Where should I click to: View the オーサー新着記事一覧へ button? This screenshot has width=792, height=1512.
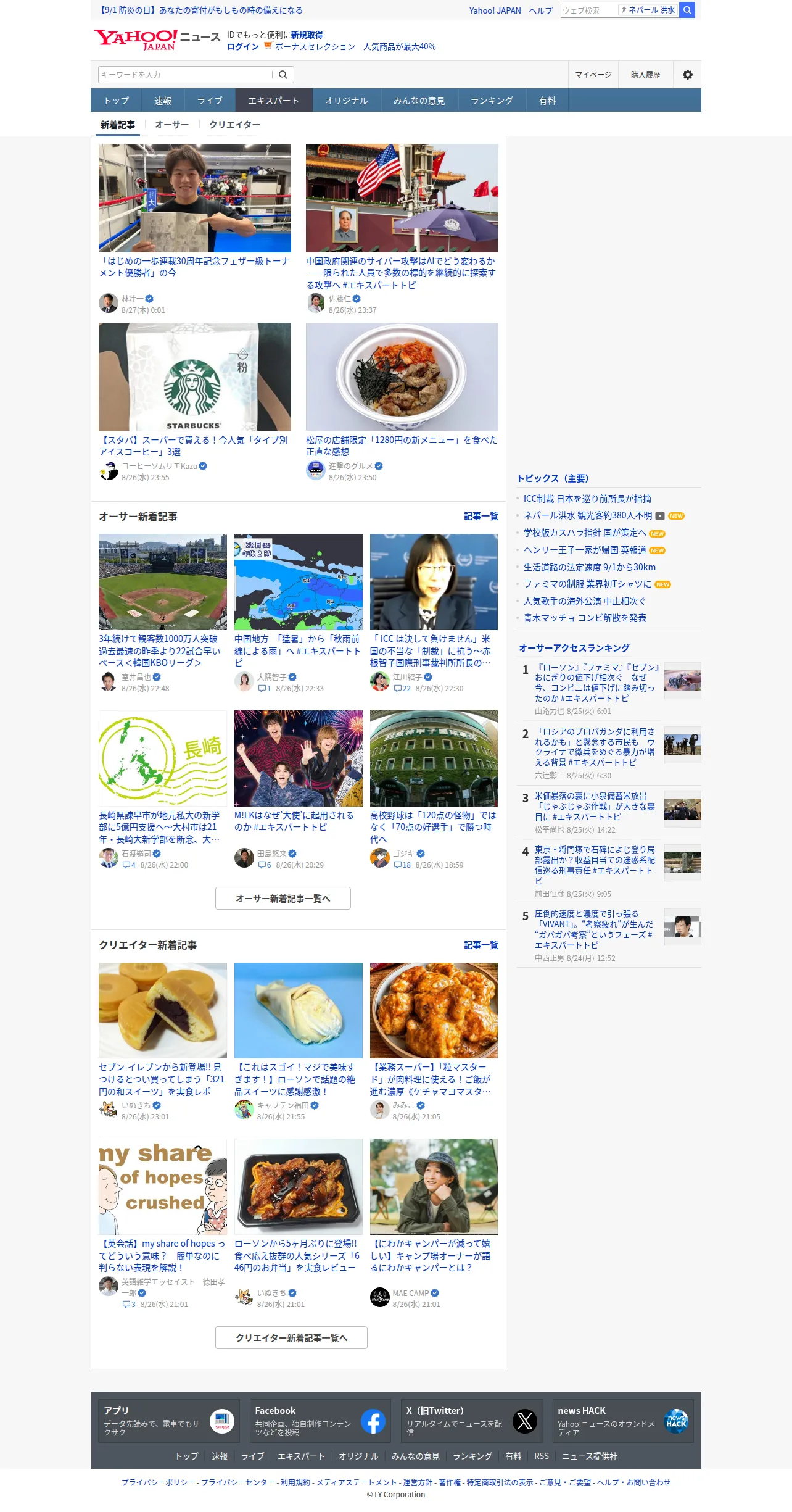point(283,899)
